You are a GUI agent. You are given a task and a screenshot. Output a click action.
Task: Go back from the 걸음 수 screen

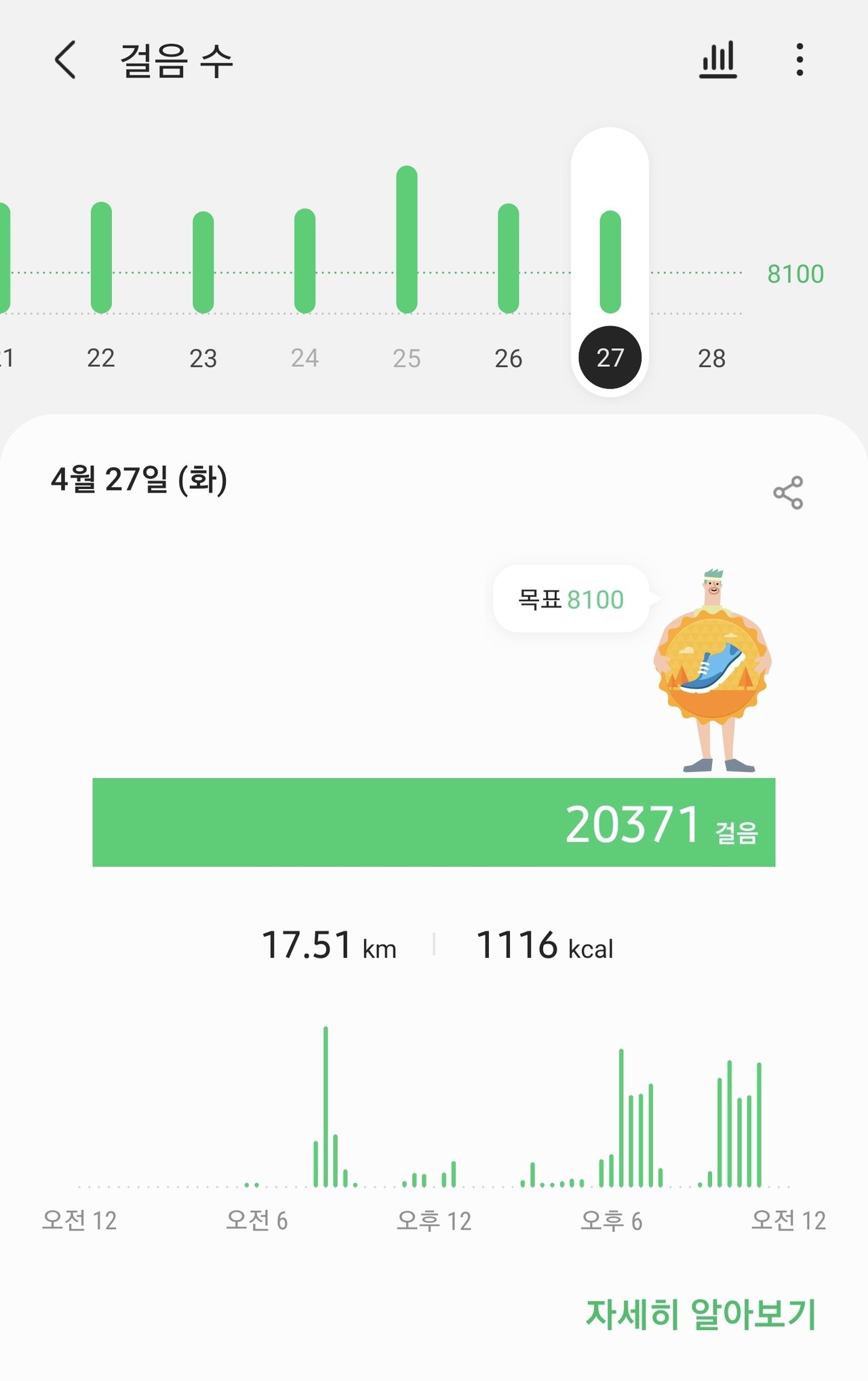click(65, 60)
